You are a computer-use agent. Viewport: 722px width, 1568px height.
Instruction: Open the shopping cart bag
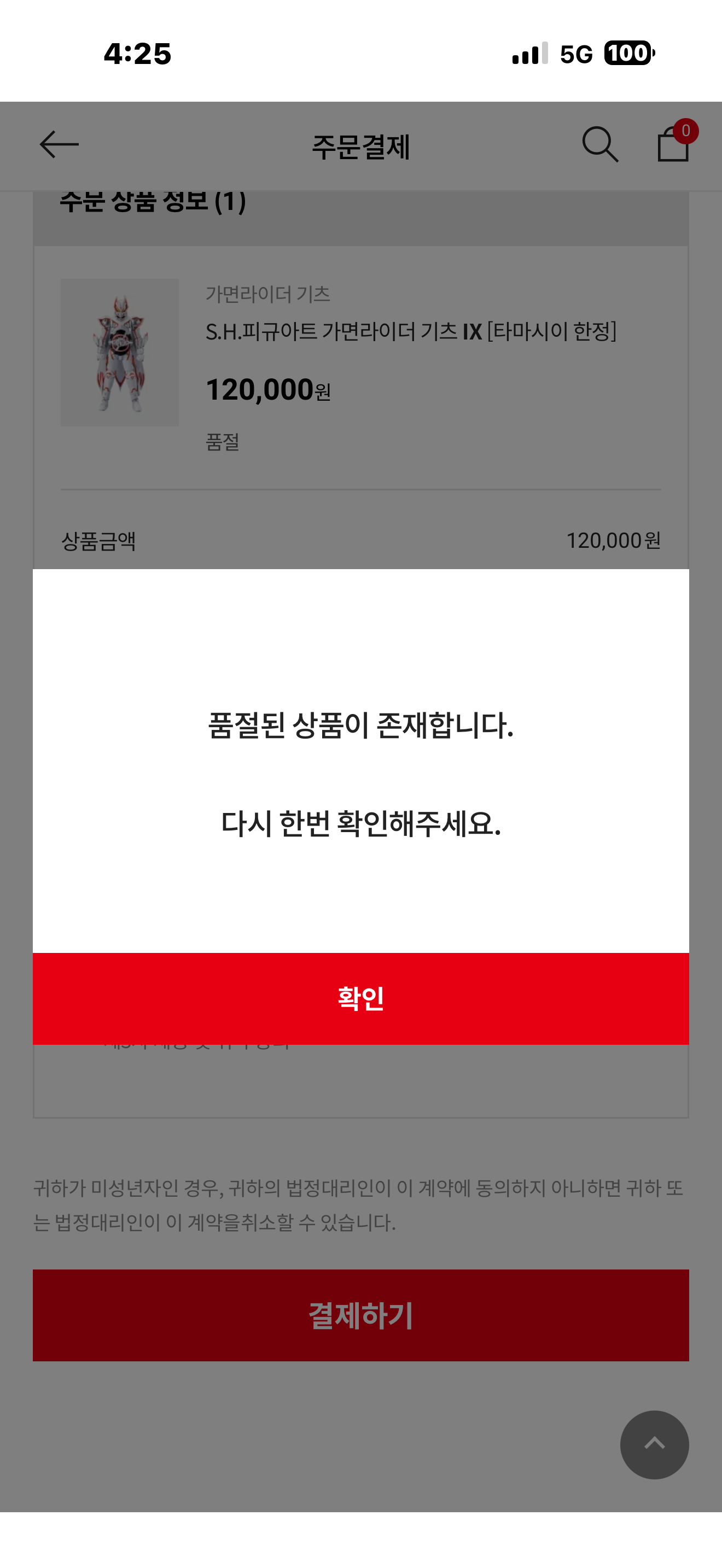[674, 144]
